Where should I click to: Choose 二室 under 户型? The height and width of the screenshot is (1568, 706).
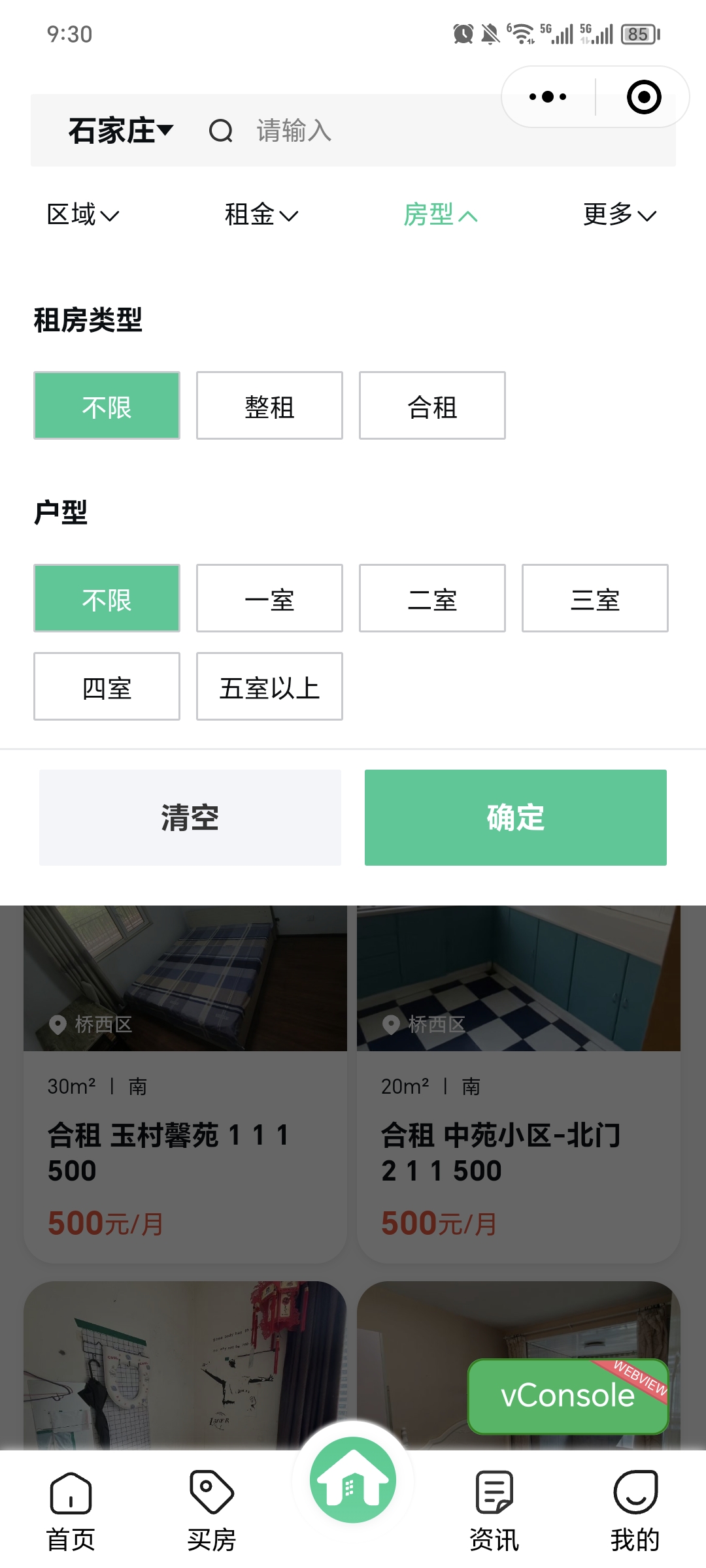click(432, 598)
